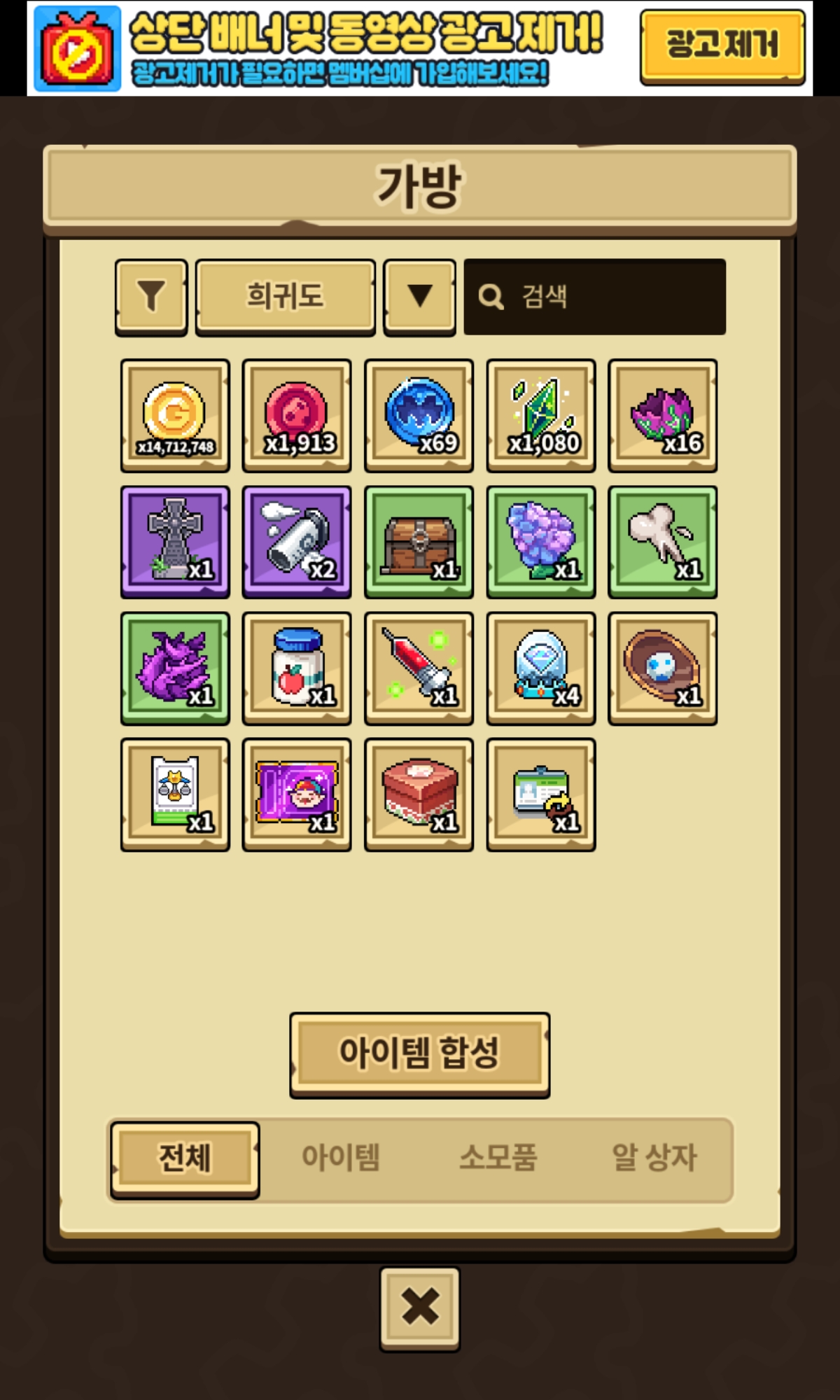The width and height of the screenshot is (840, 1400).
Task: Toggle sort order with the down arrow
Action: pos(419,296)
